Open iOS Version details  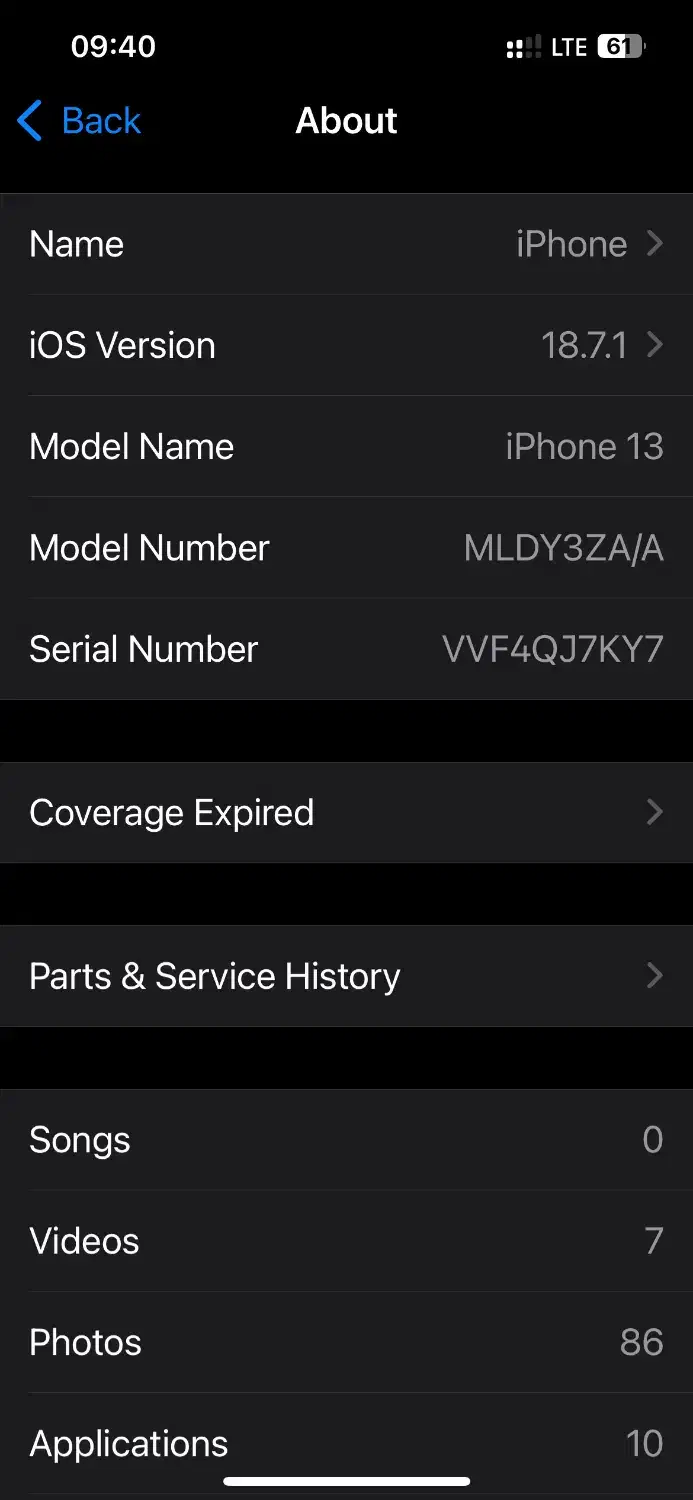click(346, 345)
